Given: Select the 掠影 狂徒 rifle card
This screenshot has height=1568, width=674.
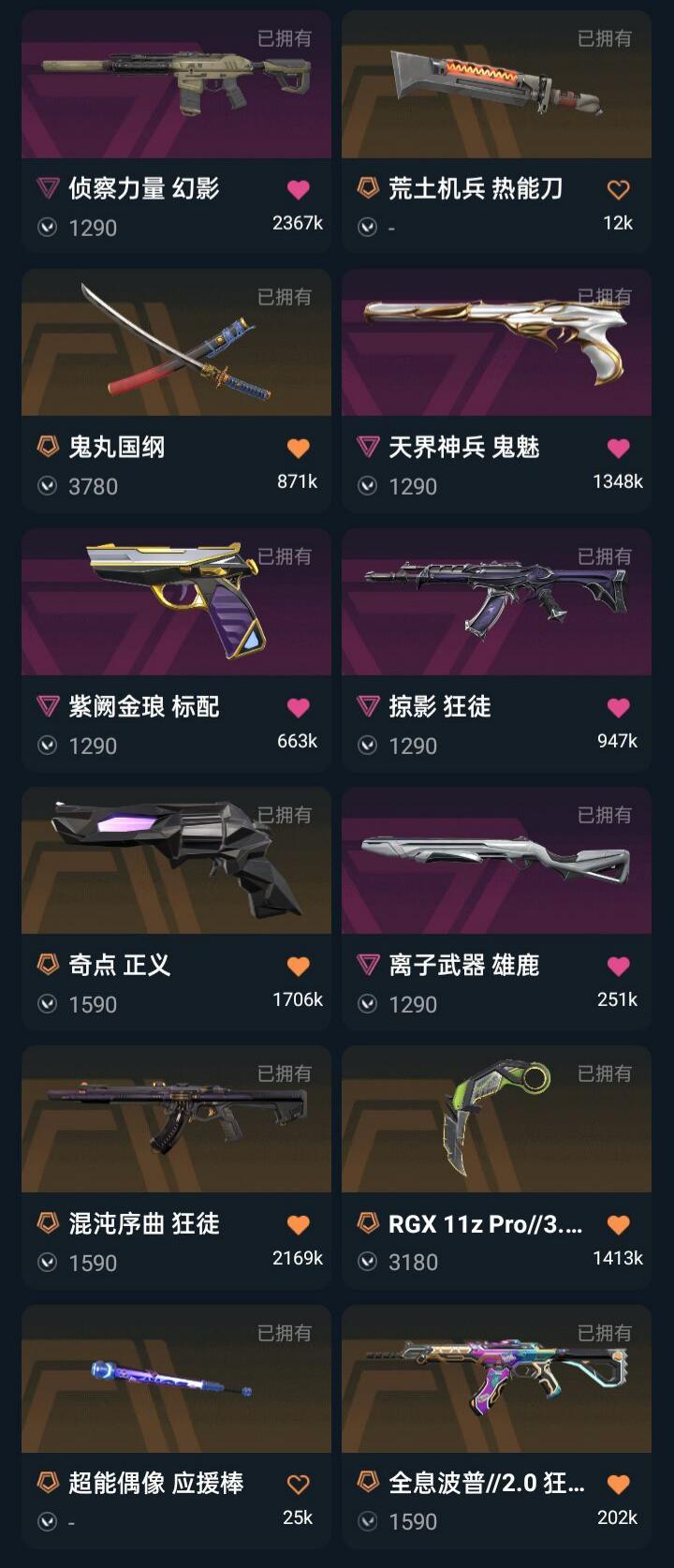Looking at the screenshot, I should coord(496,649).
